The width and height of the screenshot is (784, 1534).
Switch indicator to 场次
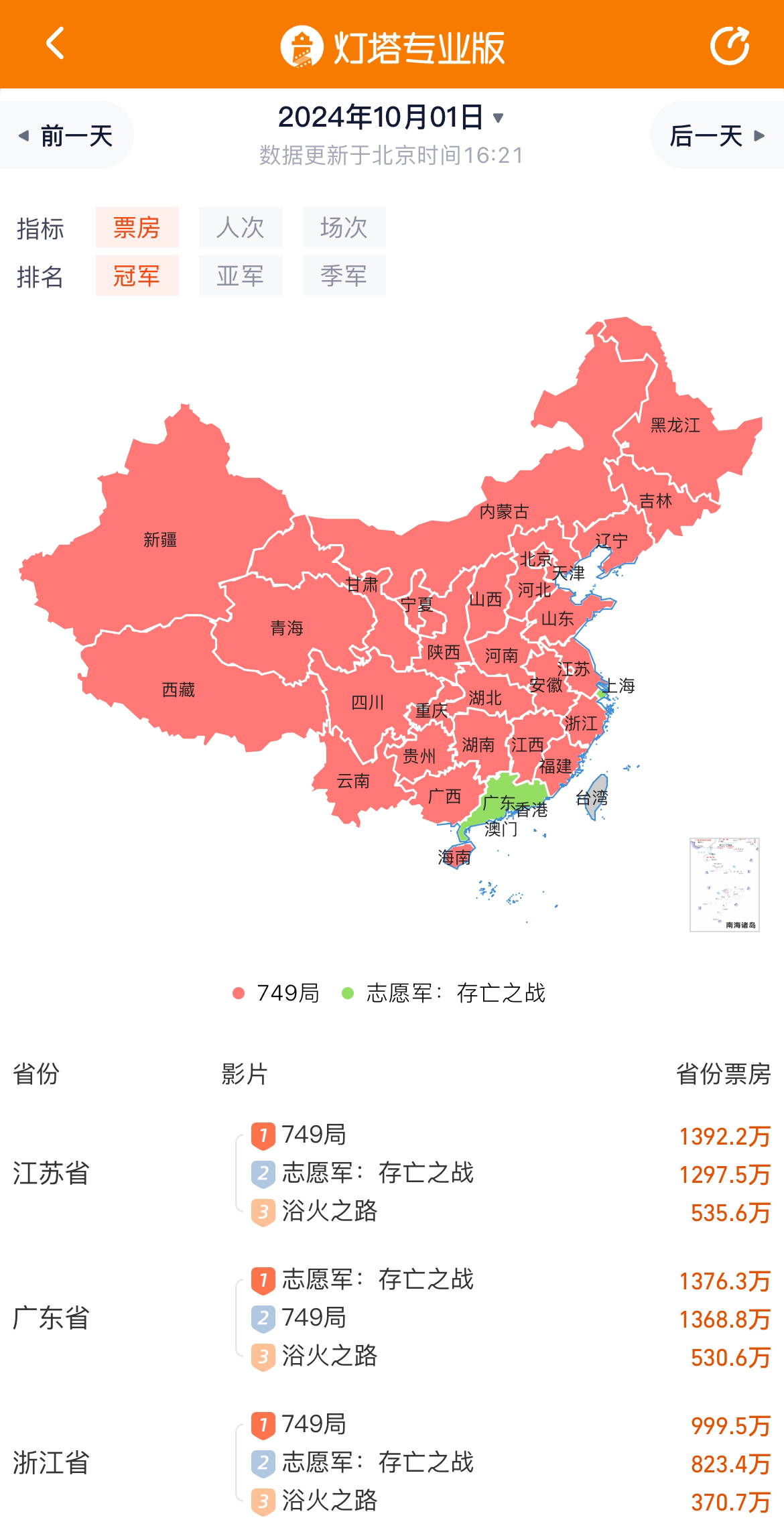(344, 228)
